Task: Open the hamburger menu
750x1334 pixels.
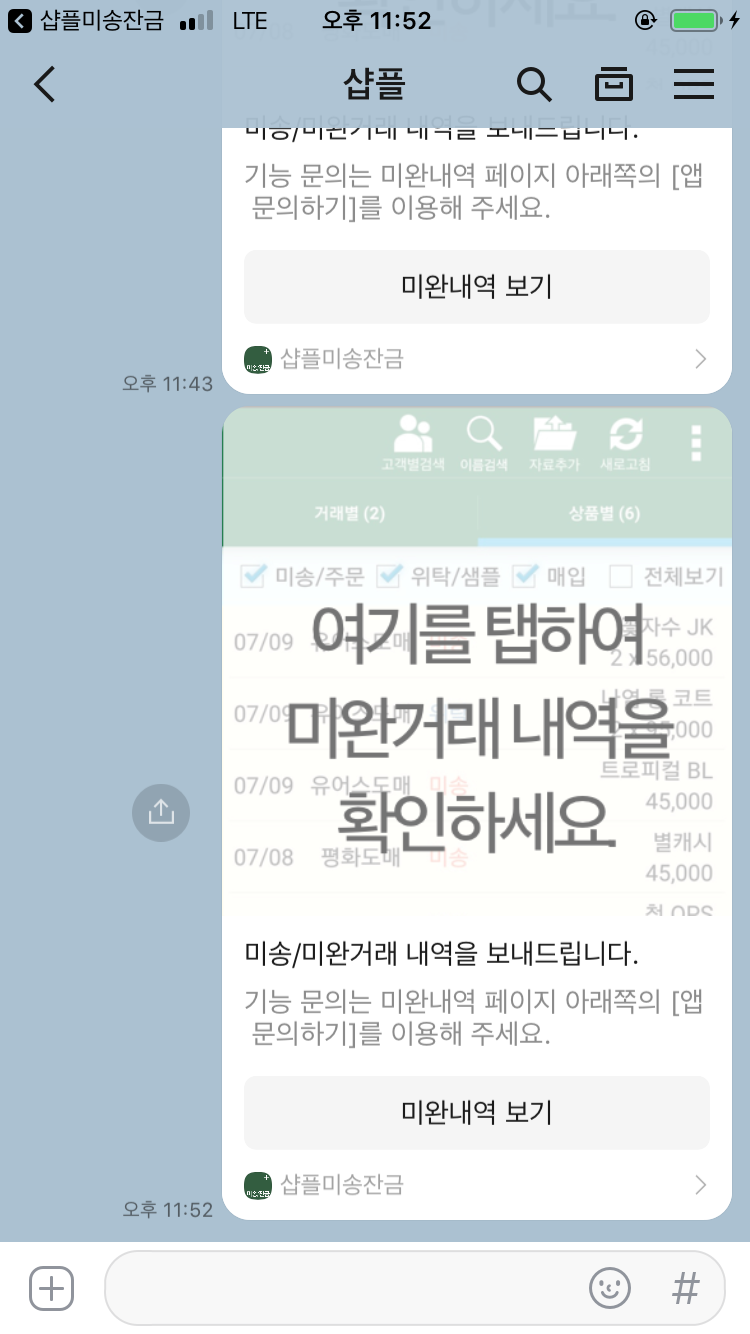Action: tap(693, 85)
